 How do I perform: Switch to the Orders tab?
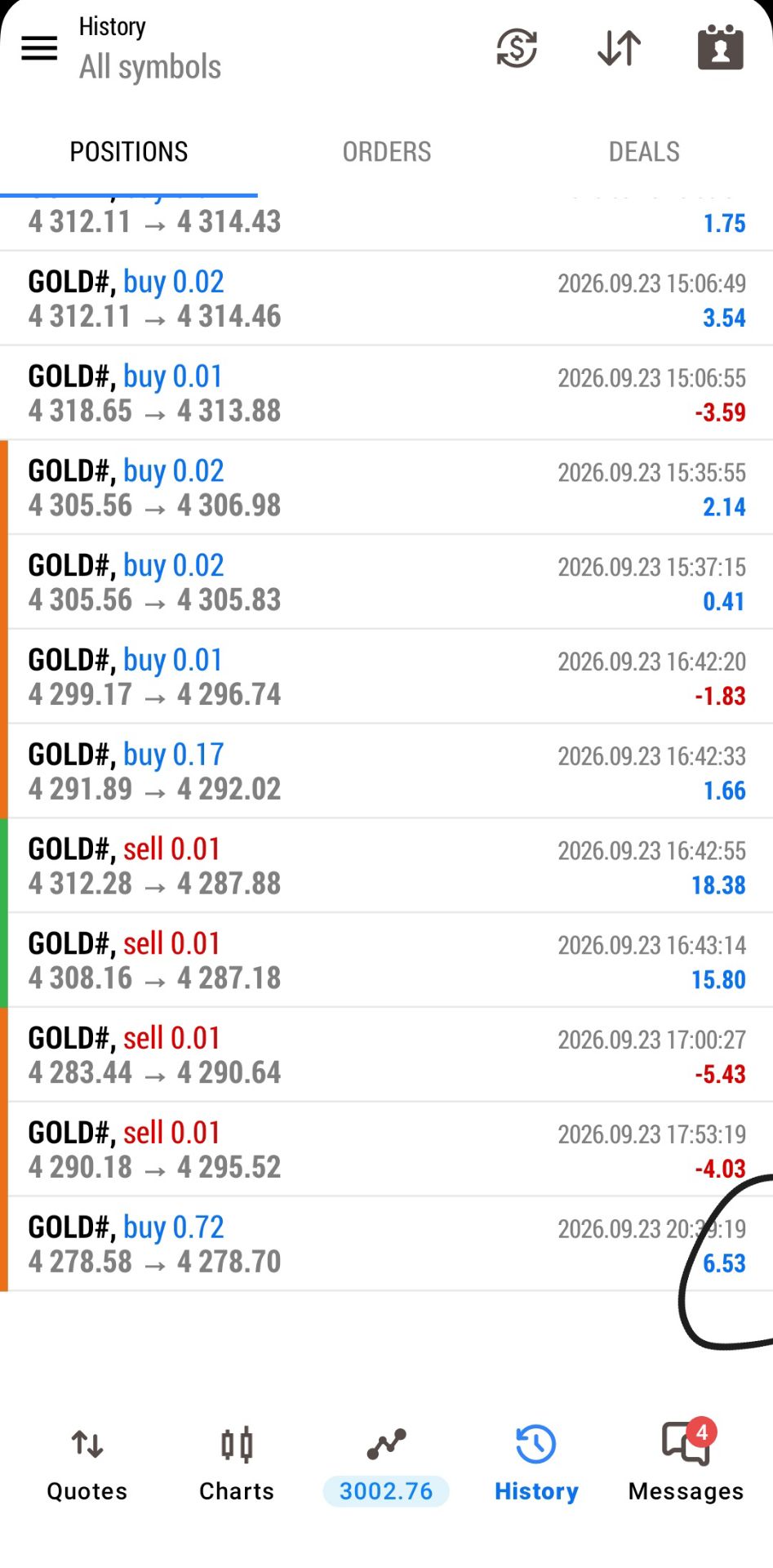point(387,152)
